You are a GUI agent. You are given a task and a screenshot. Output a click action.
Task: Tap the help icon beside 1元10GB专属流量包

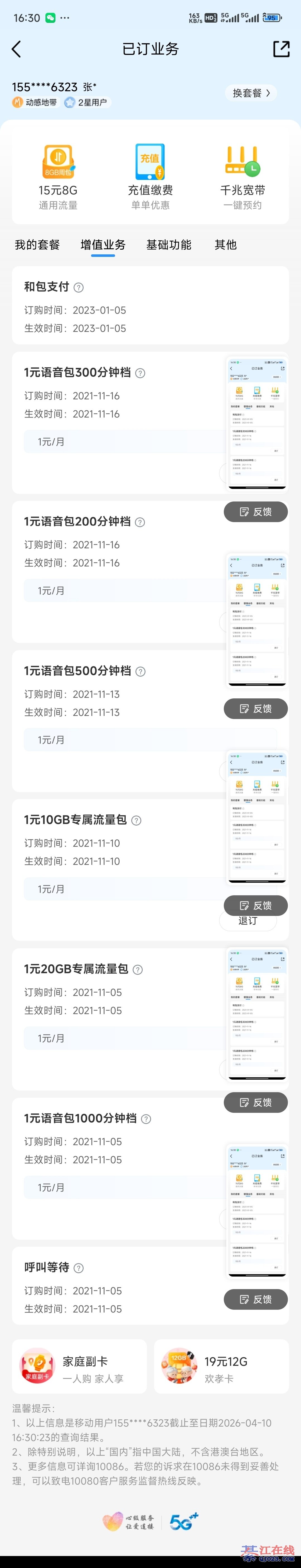coord(136,821)
